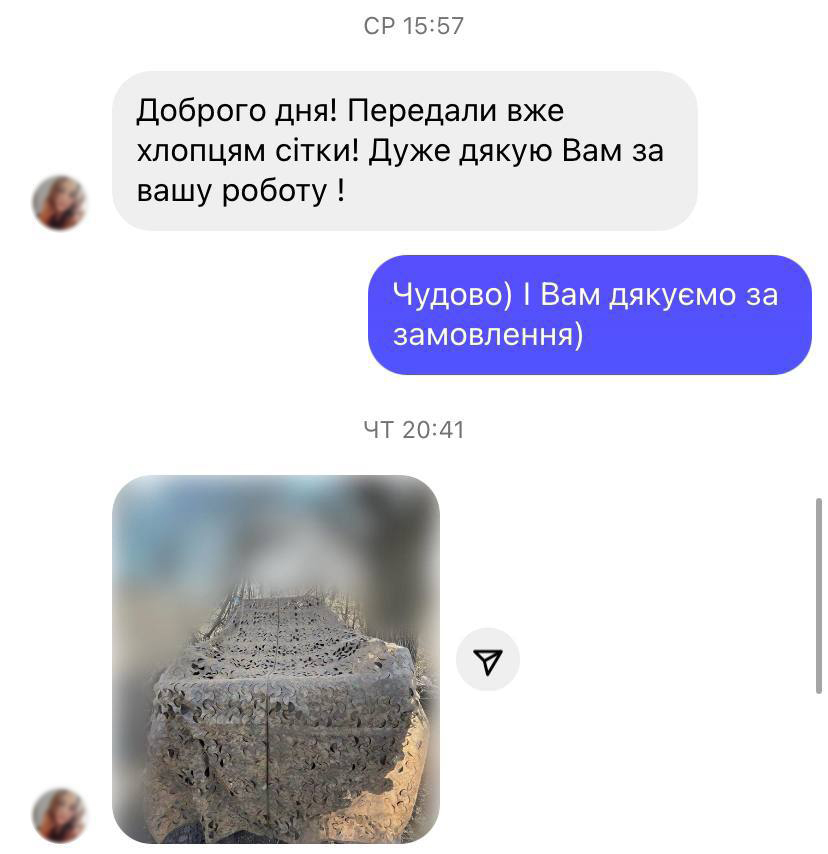The image size is (828, 854).
Task: Open sender's profile avatar beside the photo
Action: click(60, 815)
